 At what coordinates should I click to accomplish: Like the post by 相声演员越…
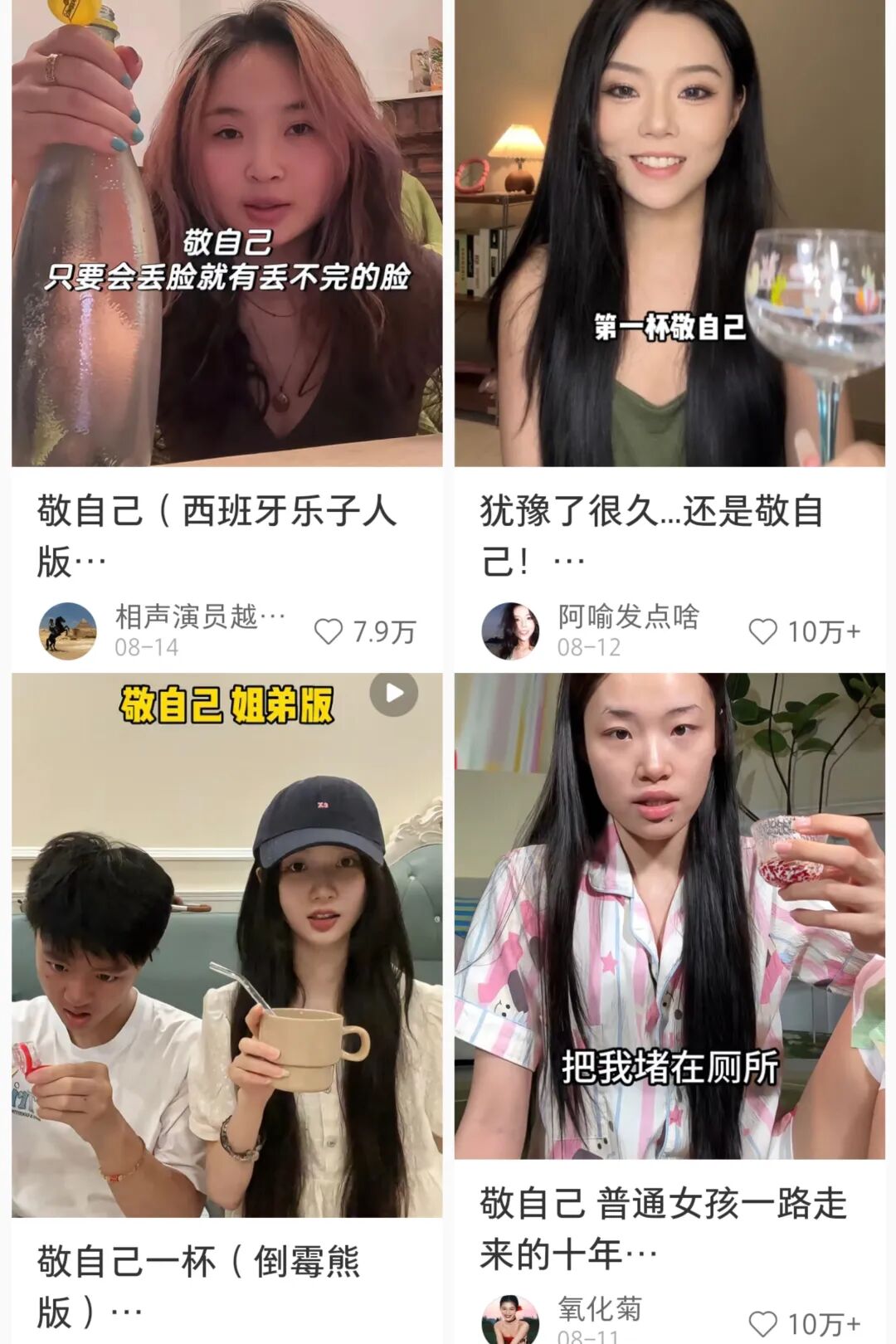[x=329, y=632]
